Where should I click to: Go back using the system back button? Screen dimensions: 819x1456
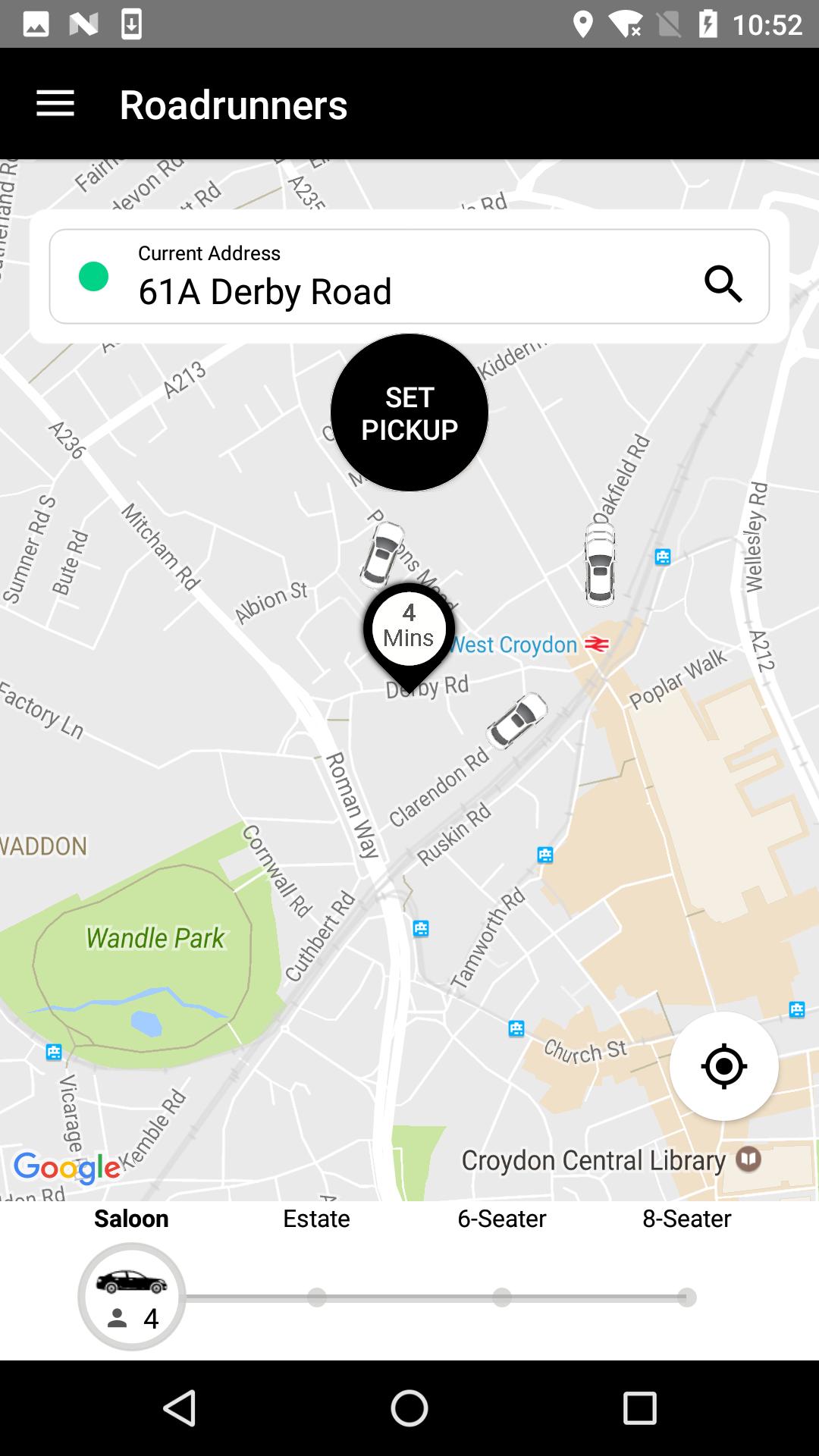180,1409
